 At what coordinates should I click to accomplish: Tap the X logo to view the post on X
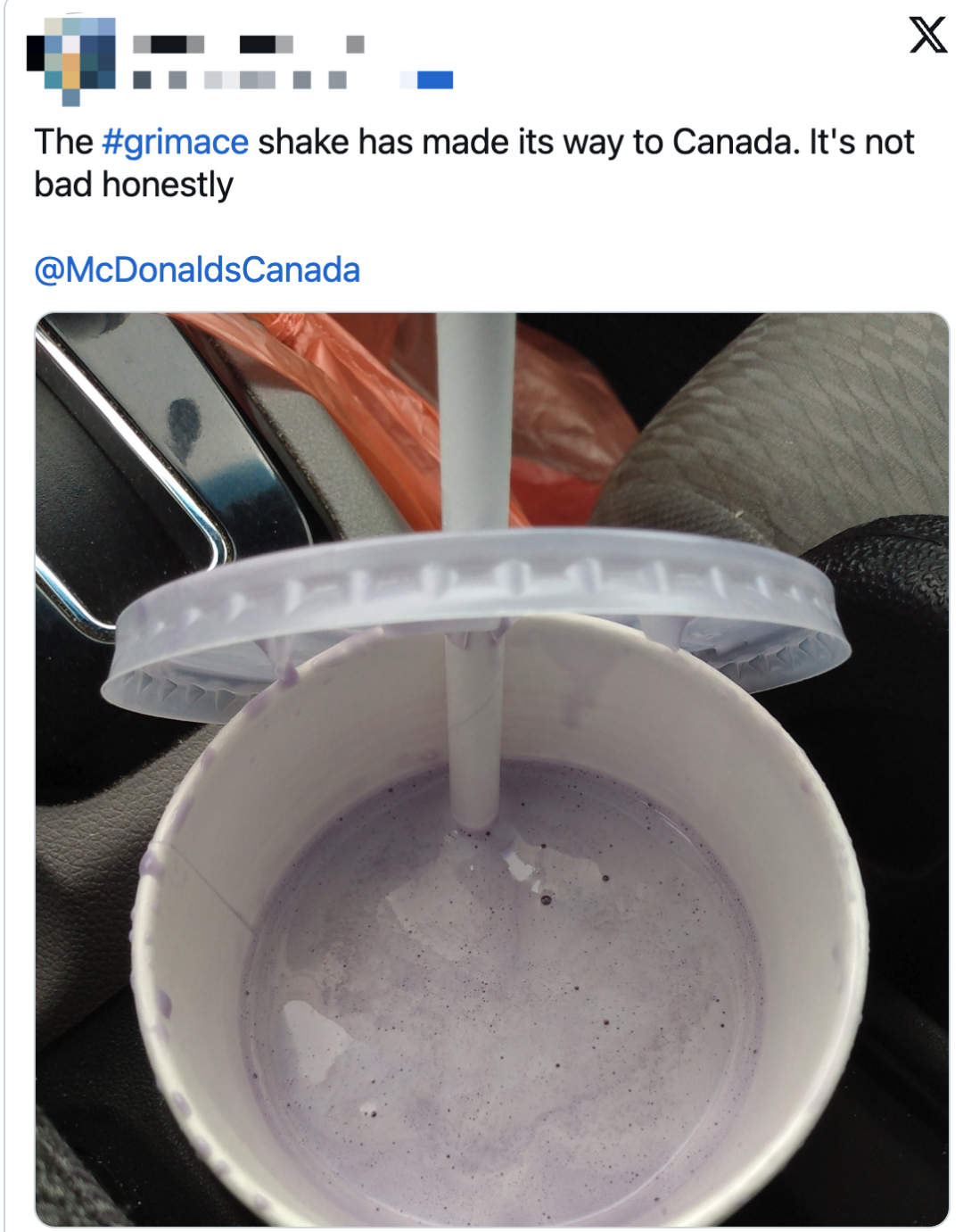coord(927,36)
